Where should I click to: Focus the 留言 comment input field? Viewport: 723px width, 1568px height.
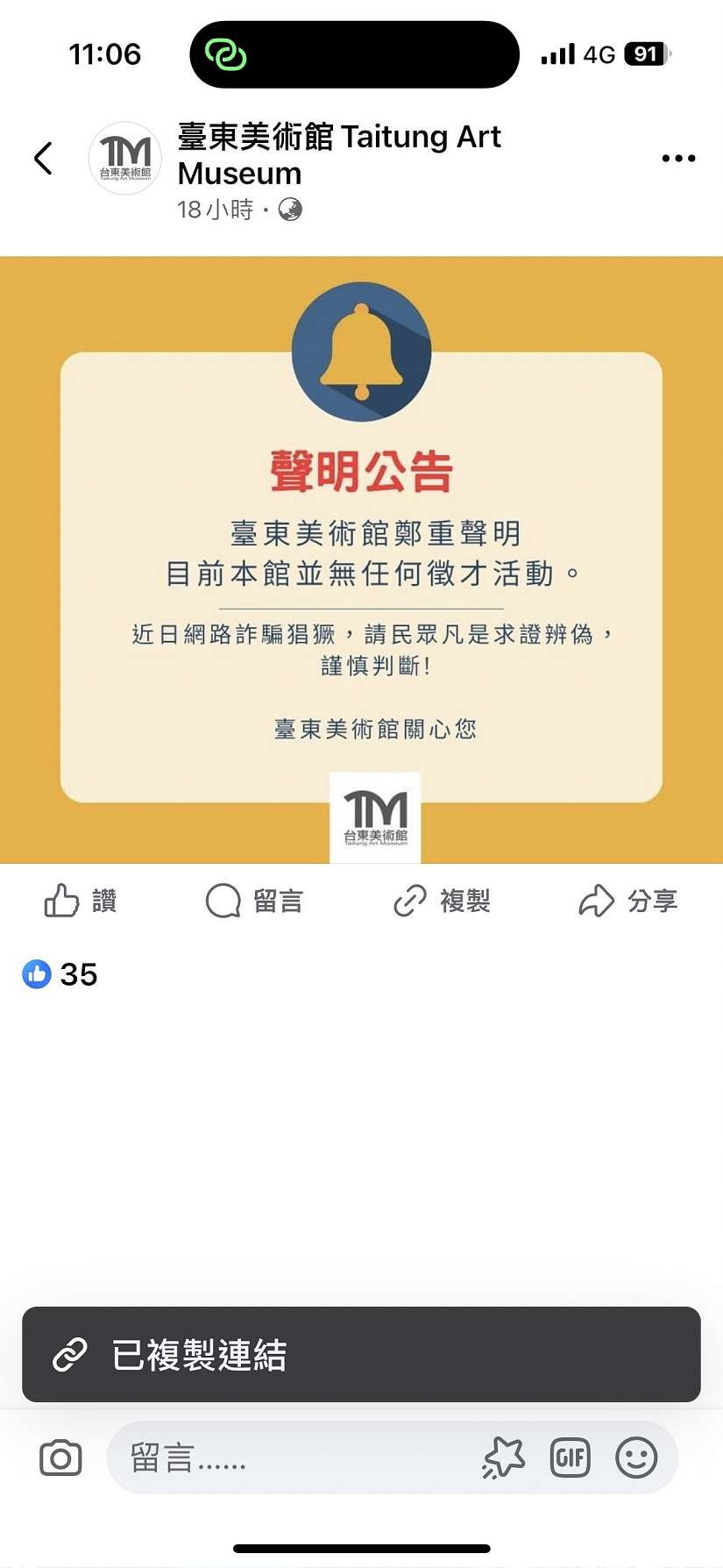(289, 1458)
